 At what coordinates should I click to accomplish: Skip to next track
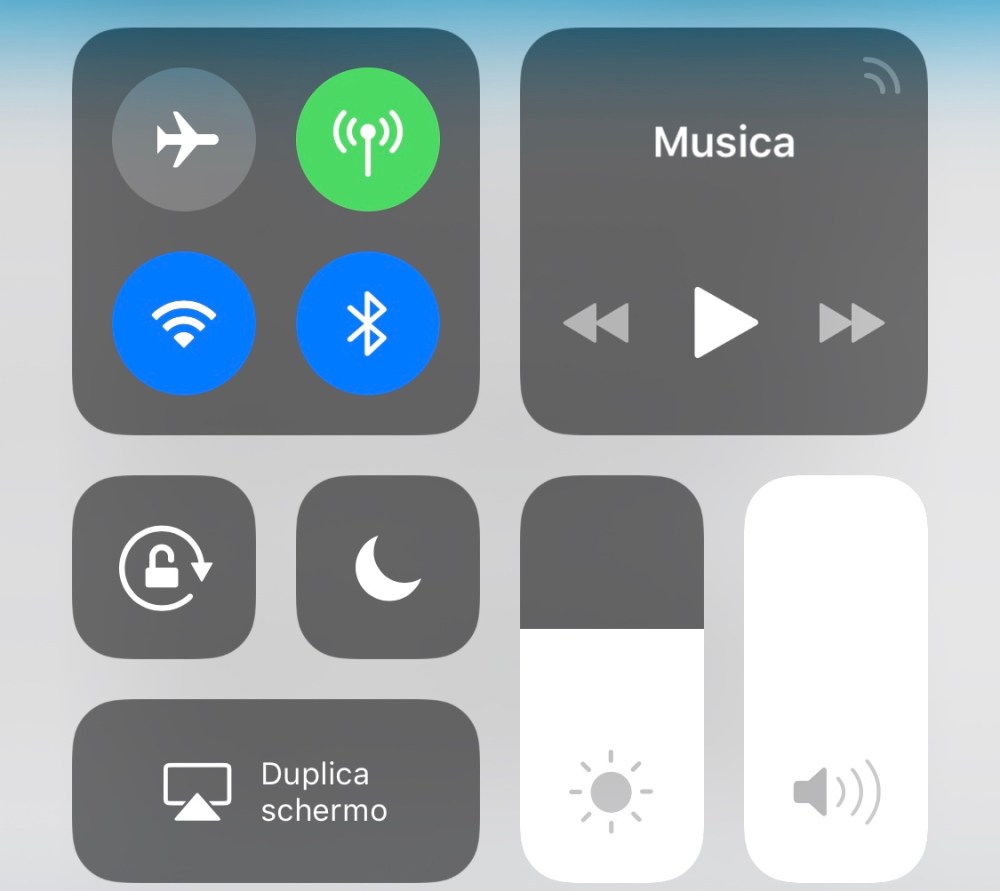pyautogui.click(x=852, y=323)
